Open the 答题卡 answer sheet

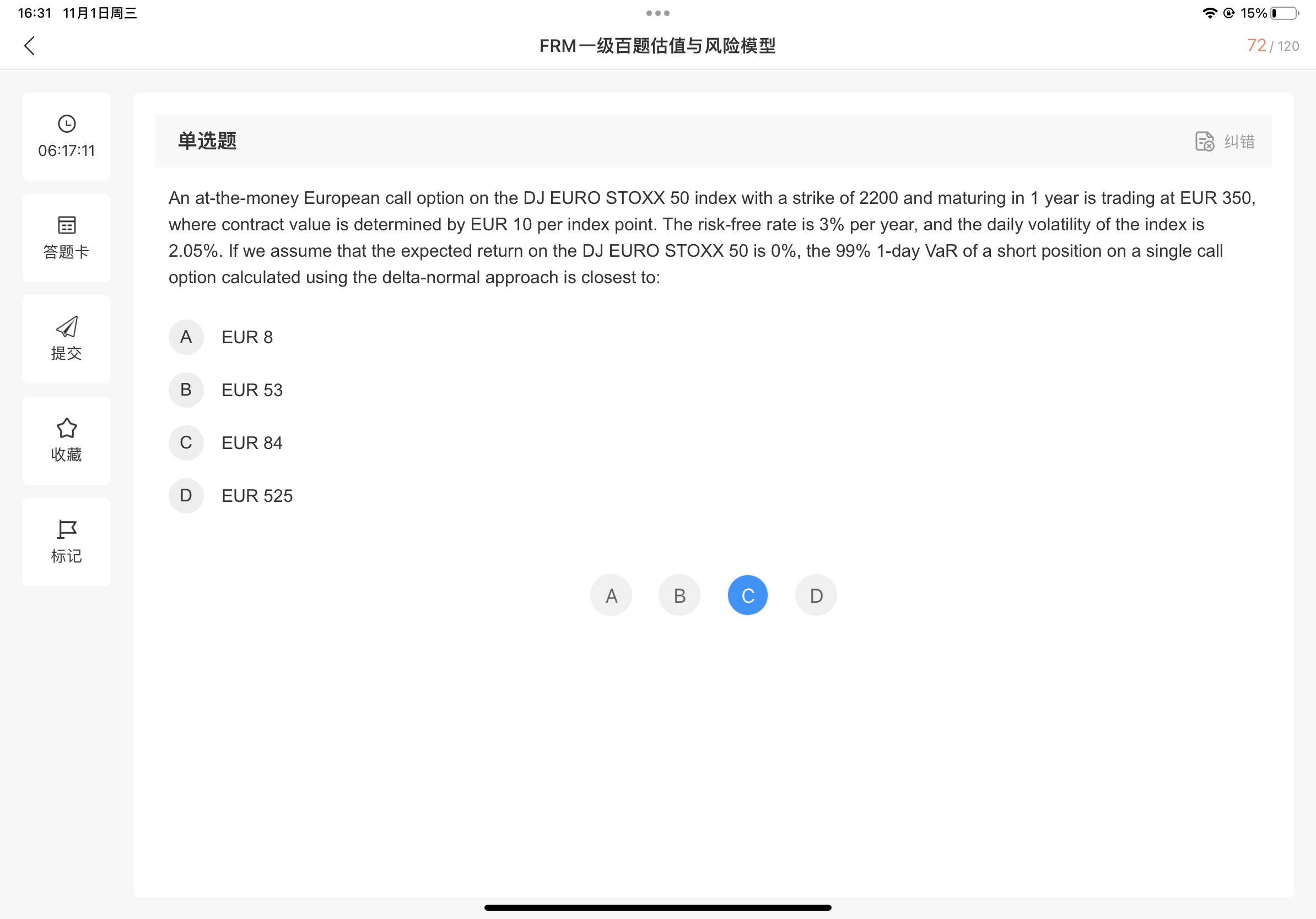(67, 238)
